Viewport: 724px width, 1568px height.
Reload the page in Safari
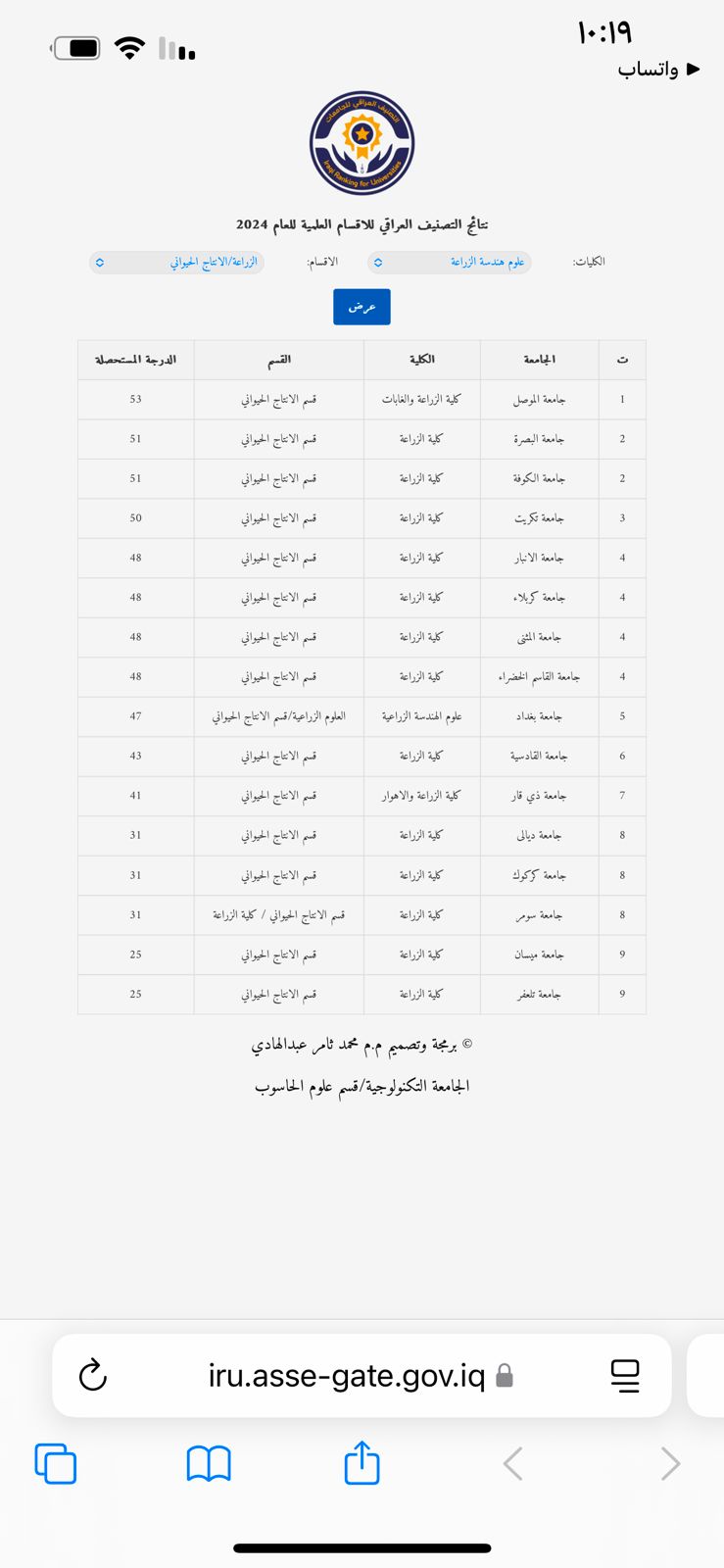pyautogui.click(x=93, y=1375)
